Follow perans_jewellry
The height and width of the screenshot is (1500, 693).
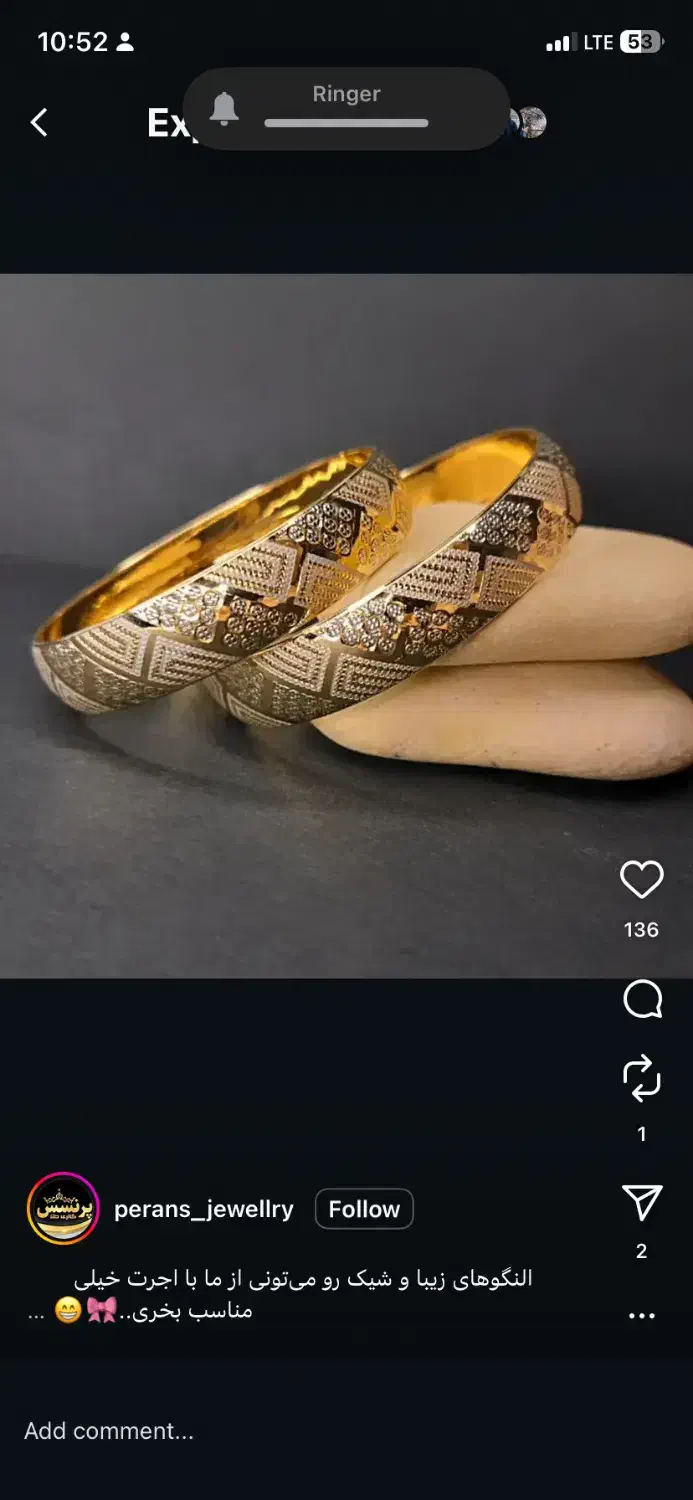tap(364, 1209)
